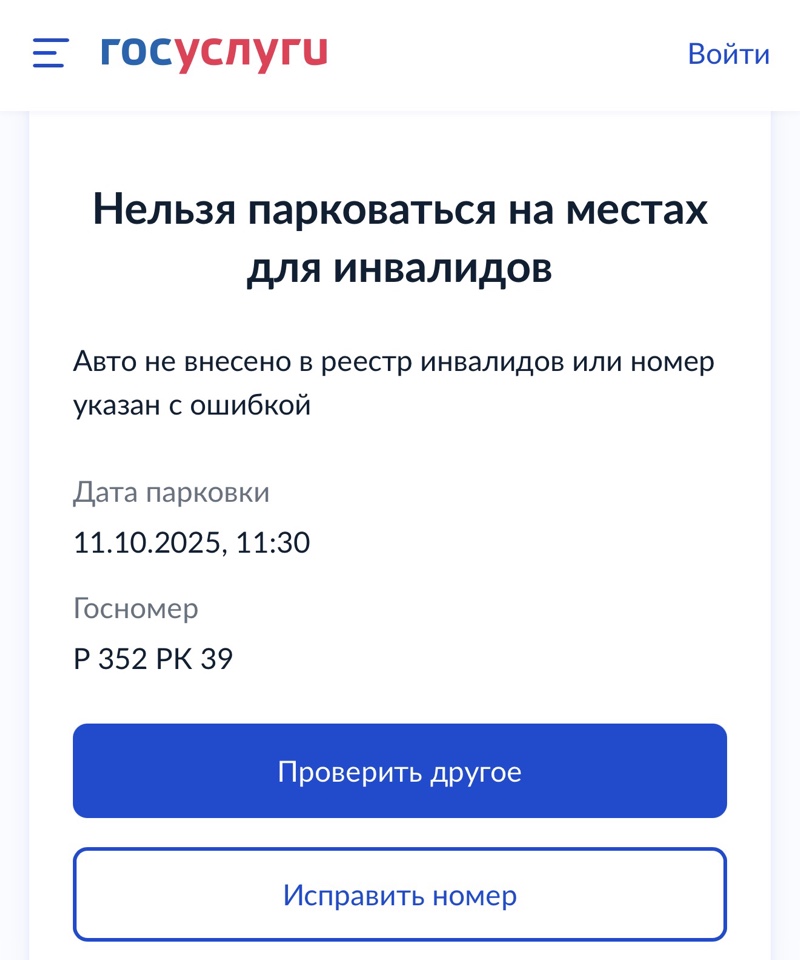Tap the Проверить другое button
The height and width of the screenshot is (960, 800).
click(399, 771)
